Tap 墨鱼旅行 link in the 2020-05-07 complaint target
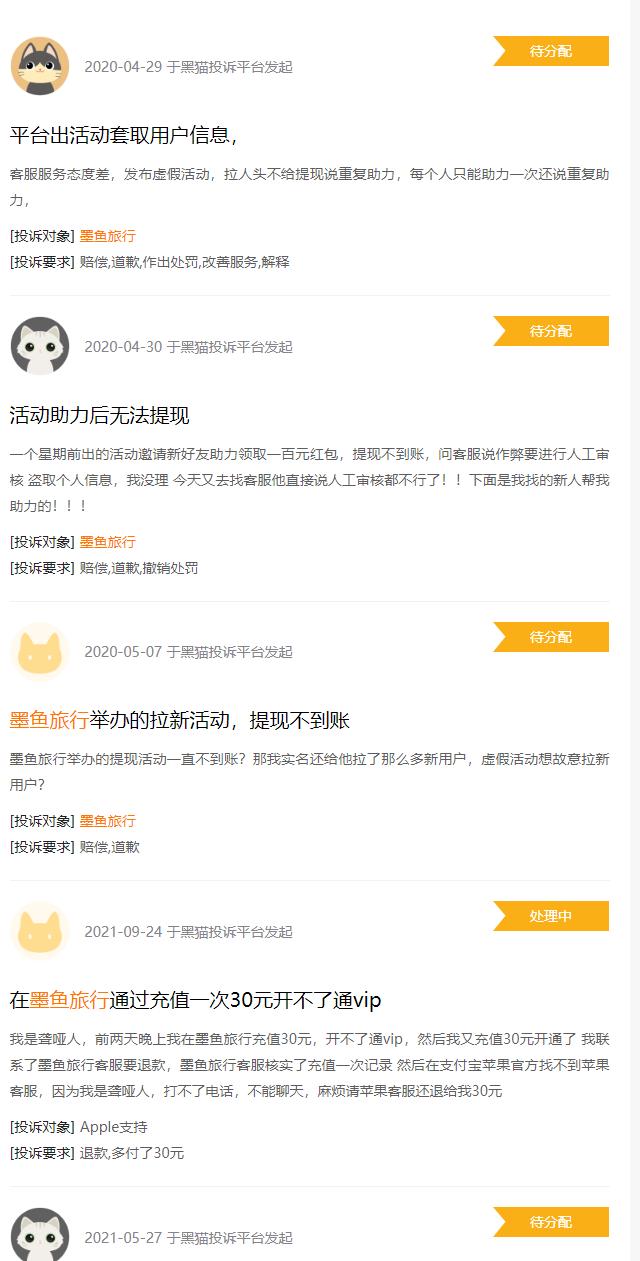Viewport: 640px width, 1261px height. click(107, 821)
